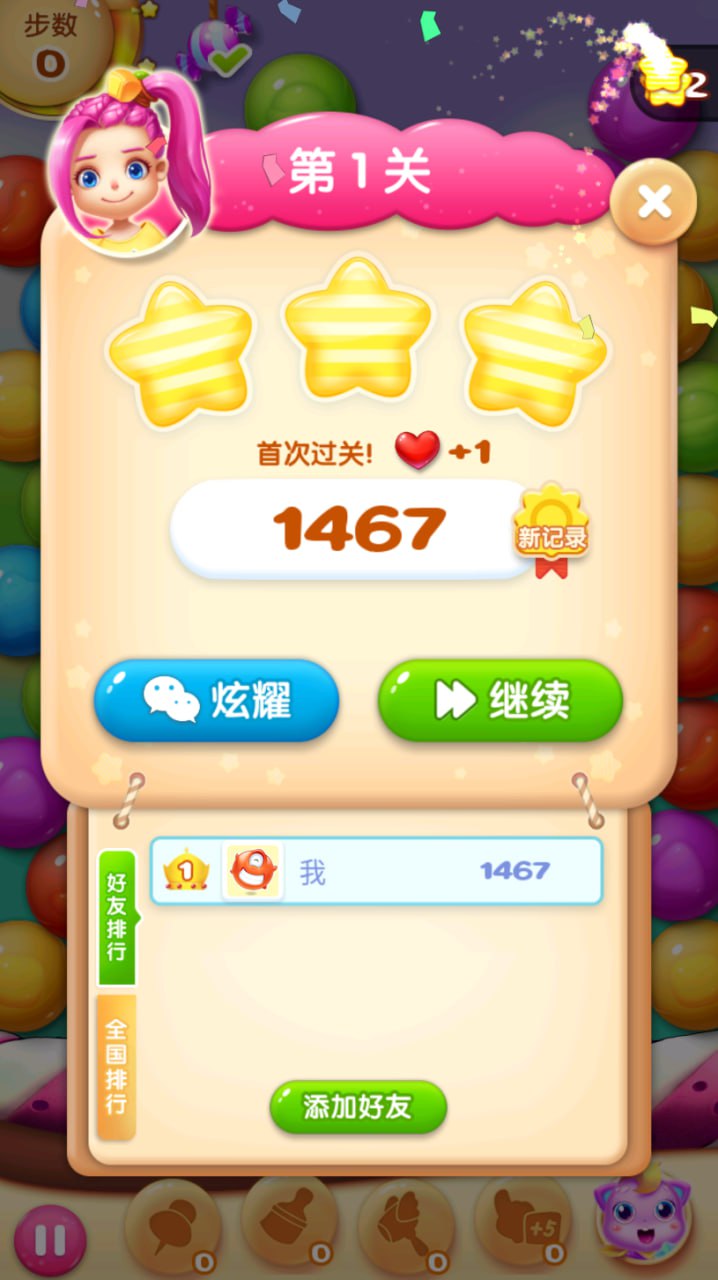Viewport: 718px width, 1280px height.
Task: Tap 添加好友 to add friends
Action: pos(358,1107)
